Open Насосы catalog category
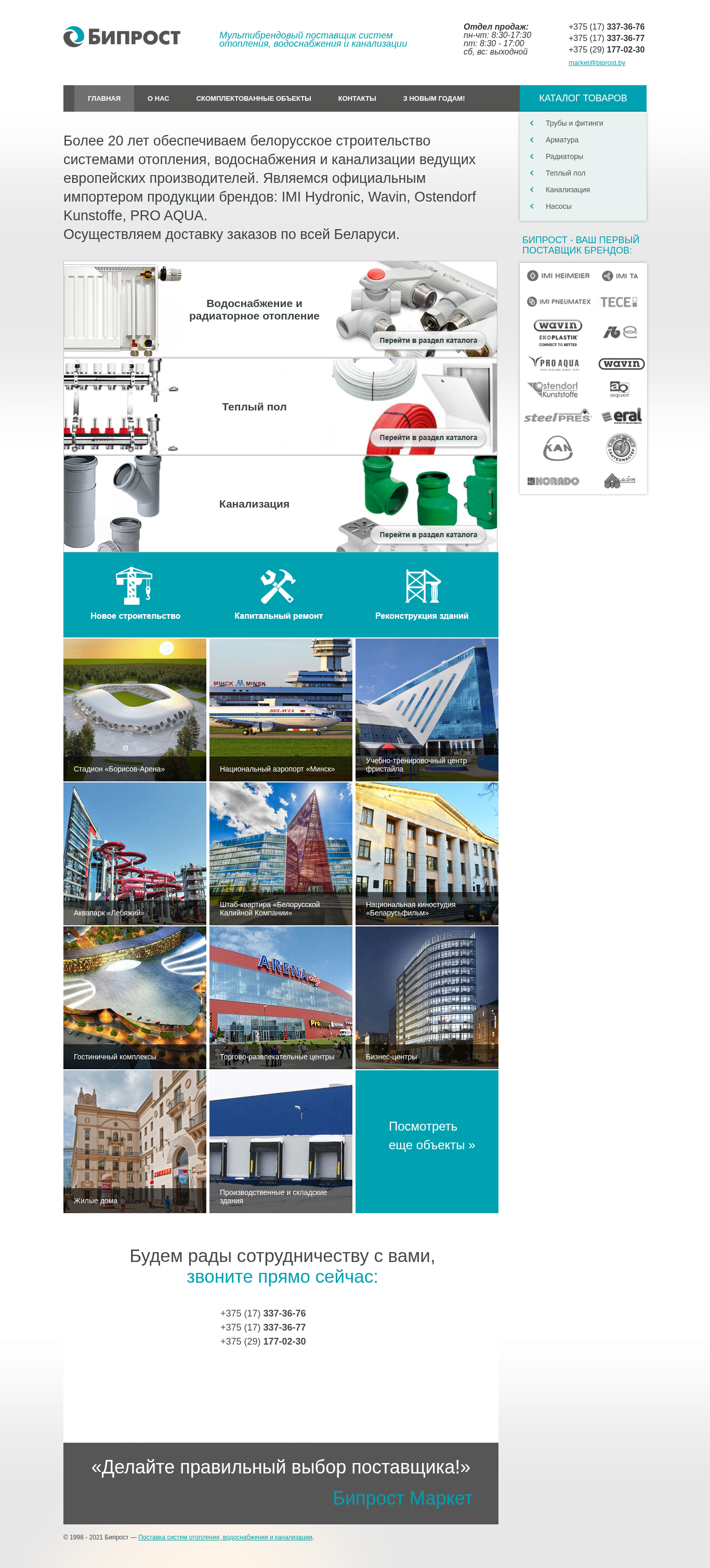This screenshot has height=1568, width=710. click(558, 206)
